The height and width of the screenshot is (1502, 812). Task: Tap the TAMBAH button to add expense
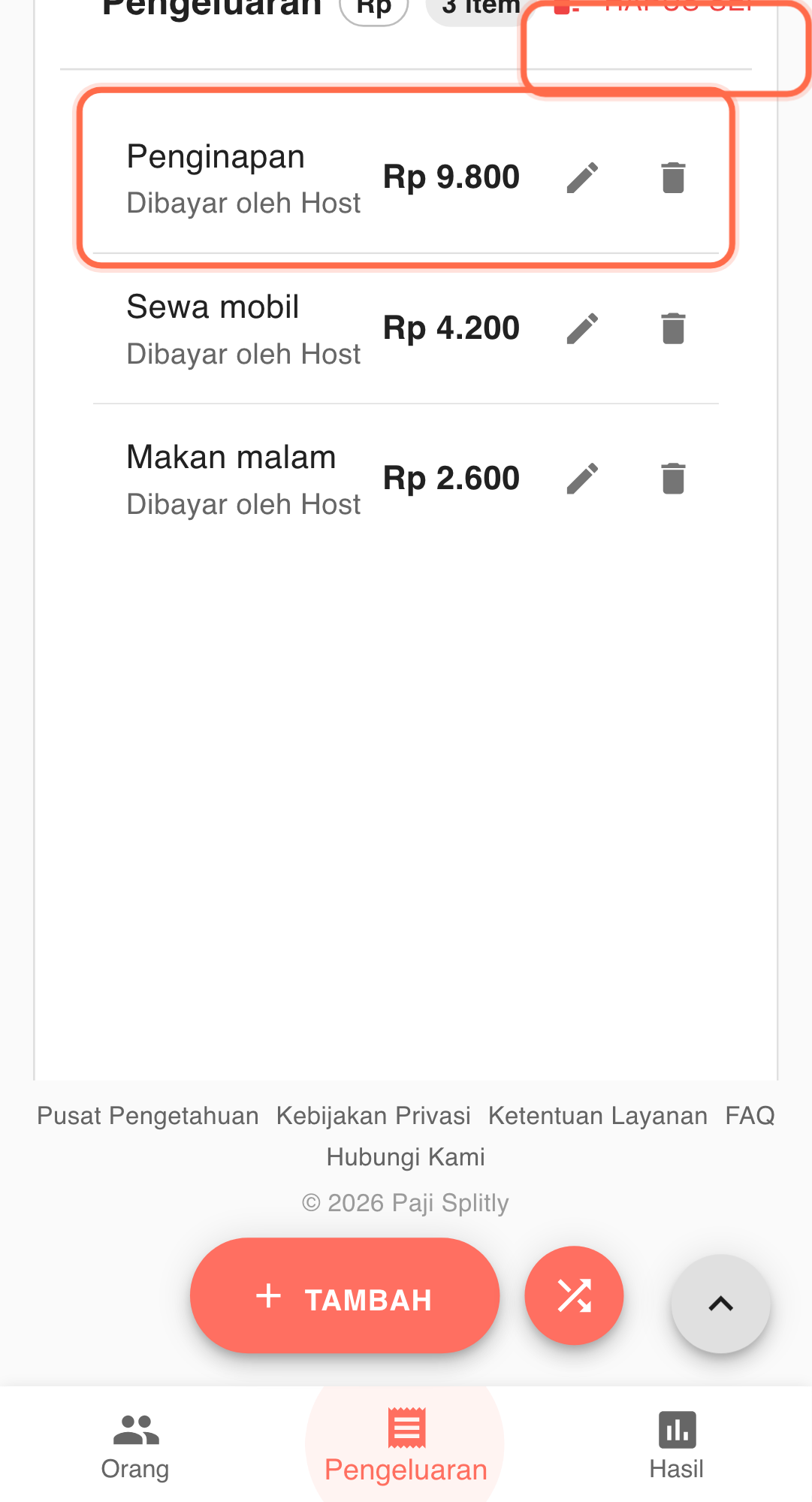pyautogui.click(x=345, y=1296)
